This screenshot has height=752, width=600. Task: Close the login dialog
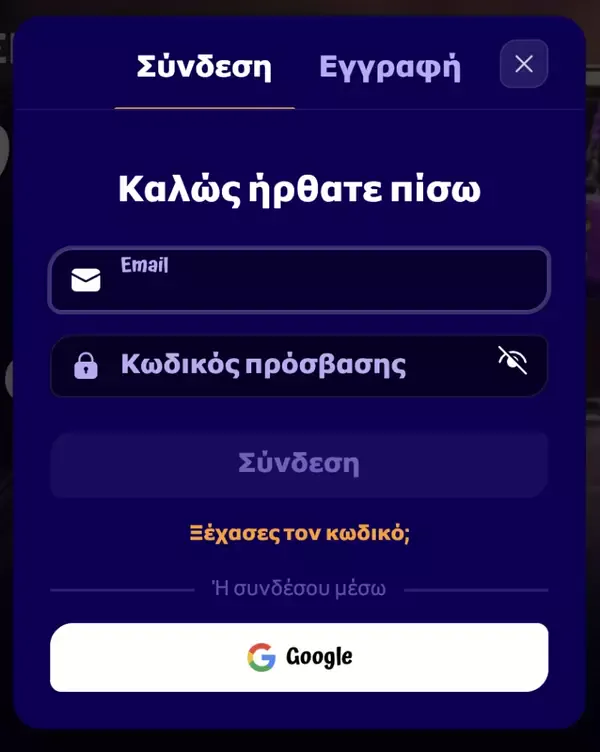coord(523,64)
